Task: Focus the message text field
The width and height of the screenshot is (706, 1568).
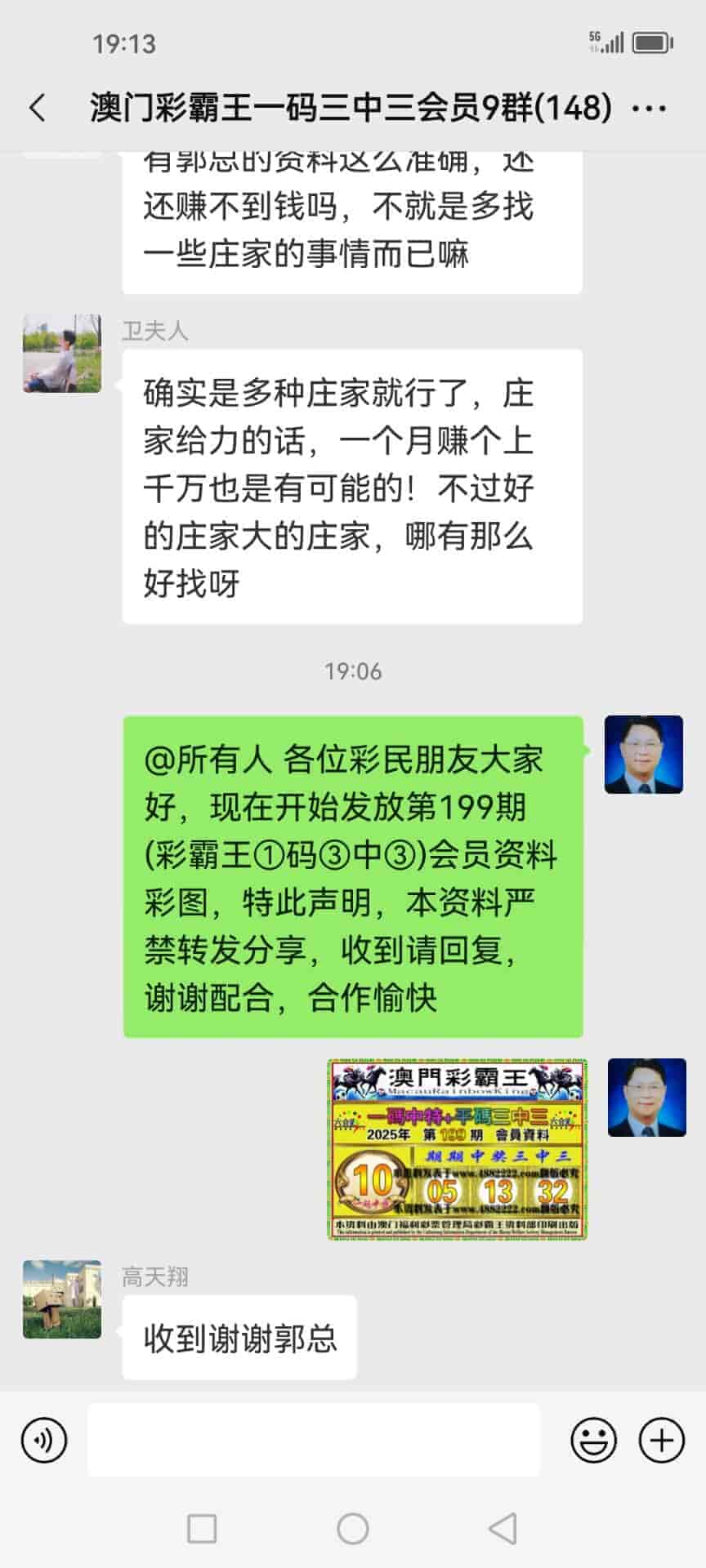Action: 314,1440
